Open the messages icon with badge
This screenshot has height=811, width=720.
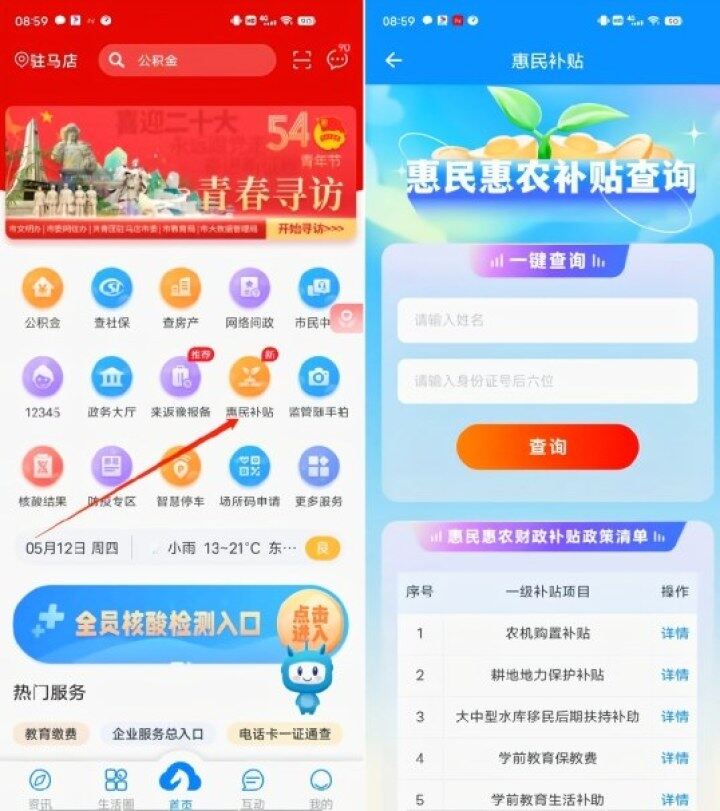click(x=338, y=60)
